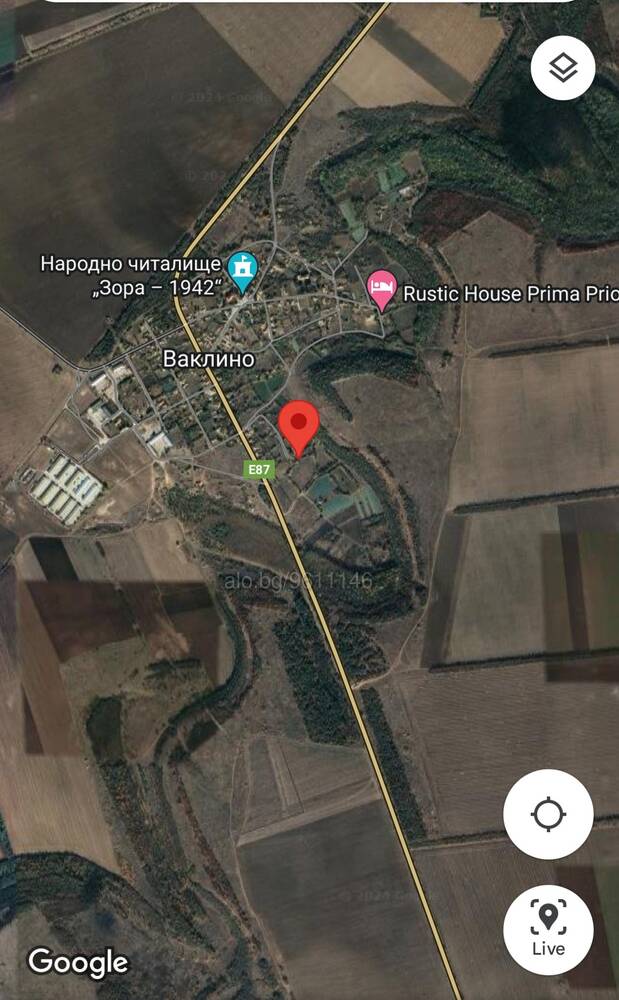Select the Rustic House Prima Prio hotel pin
The width and height of the screenshot is (619, 1000).
[382, 290]
